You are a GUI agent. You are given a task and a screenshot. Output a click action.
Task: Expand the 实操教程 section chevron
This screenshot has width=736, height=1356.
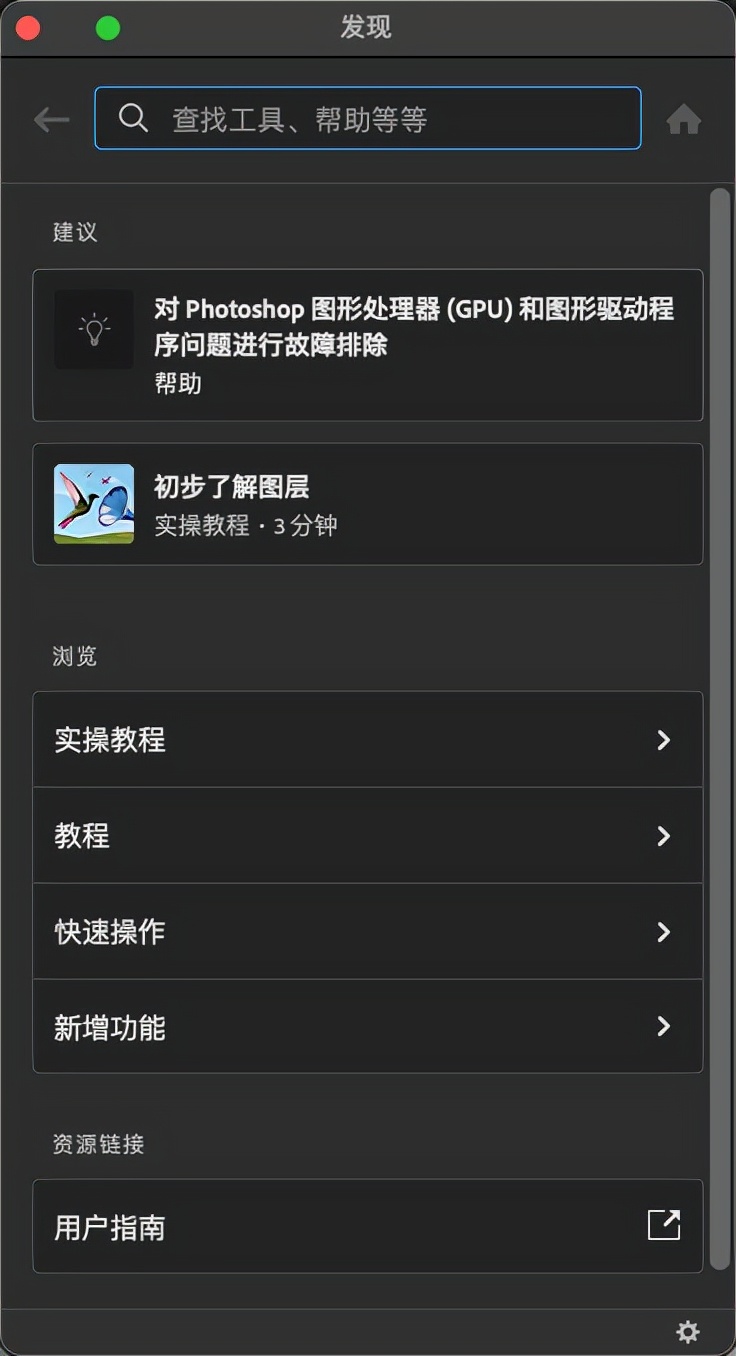(x=664, y=740)
